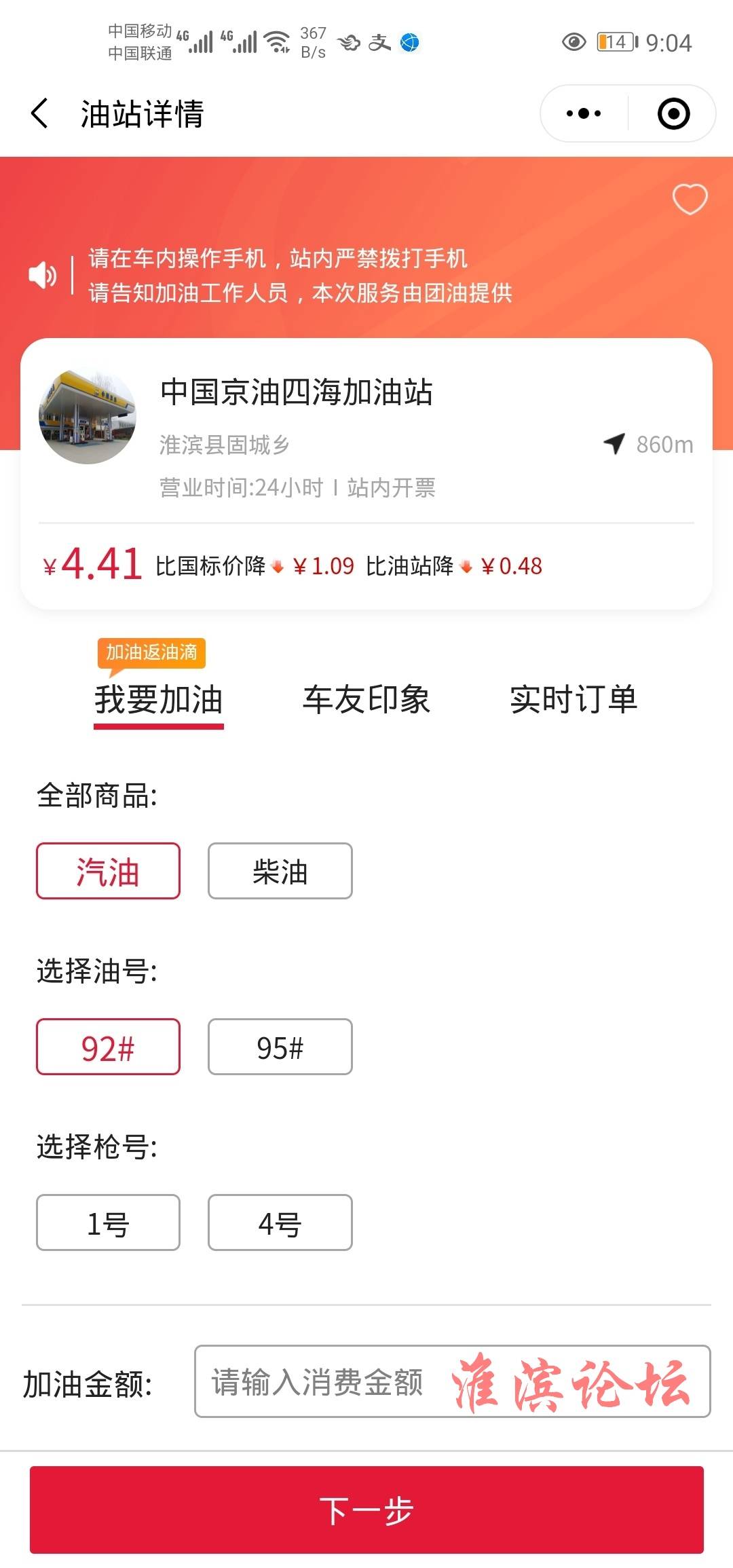Focus the 请输入消费金额 input field
Screen dimensions: 733x1568
point(452,1381)
